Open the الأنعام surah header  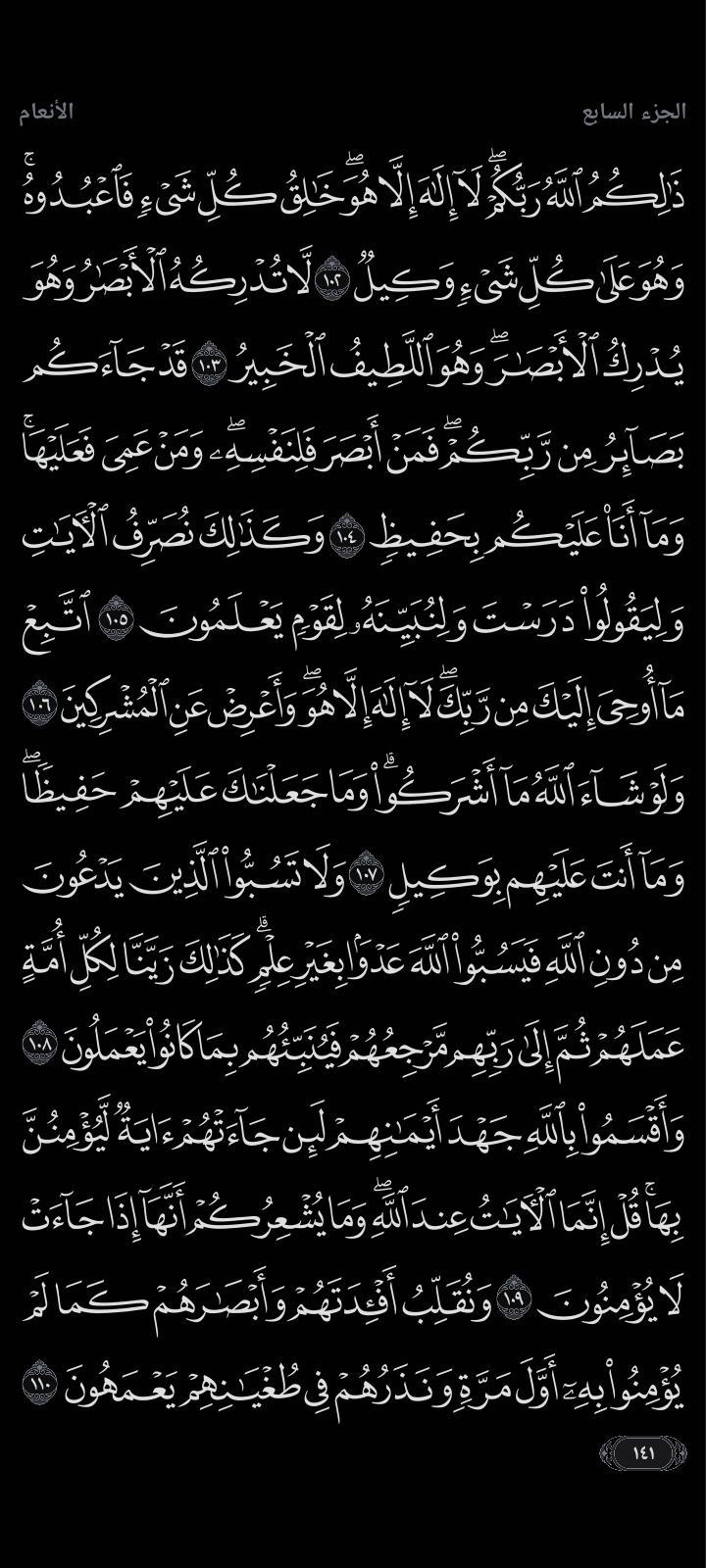(46, 111)
